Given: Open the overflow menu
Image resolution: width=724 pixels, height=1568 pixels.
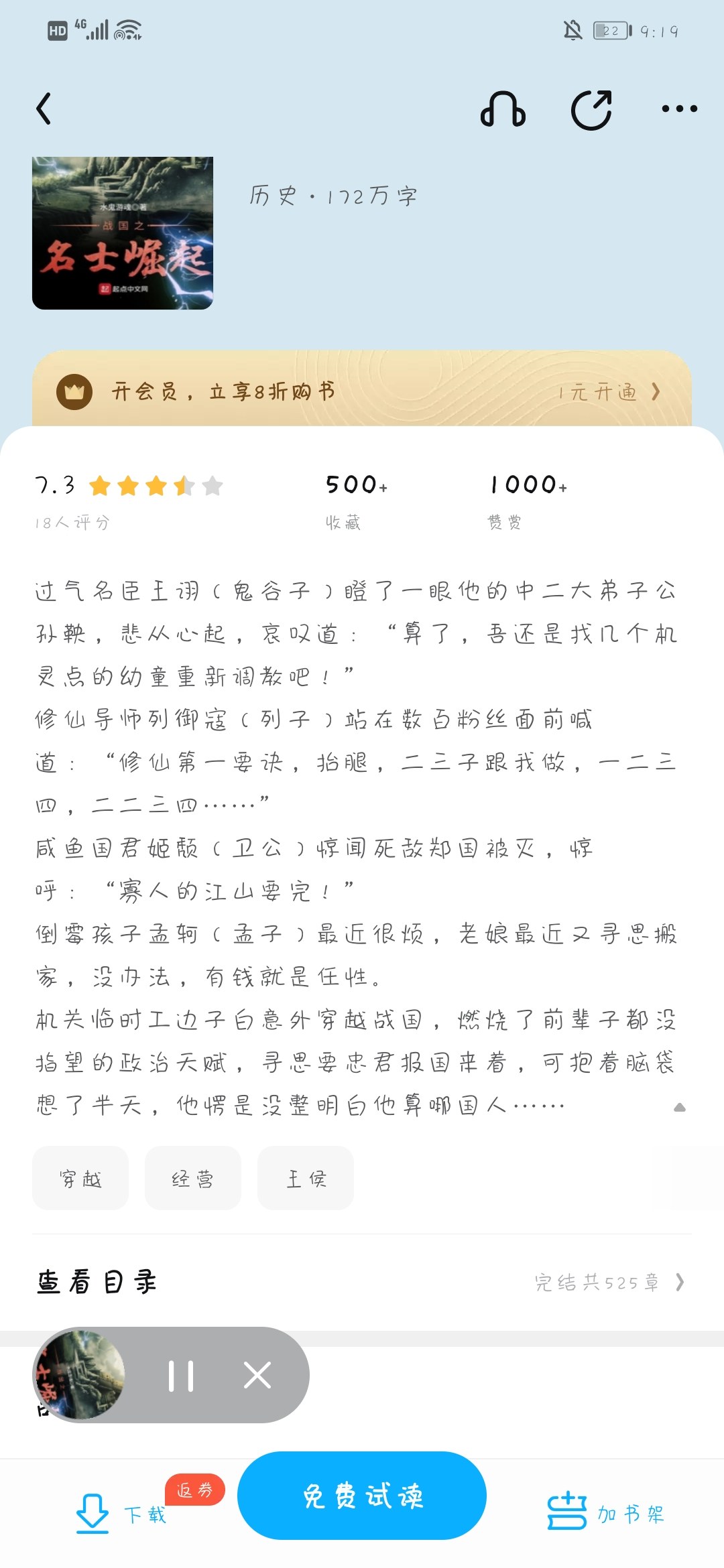Looking at the screenshot, I should (679, 109).
